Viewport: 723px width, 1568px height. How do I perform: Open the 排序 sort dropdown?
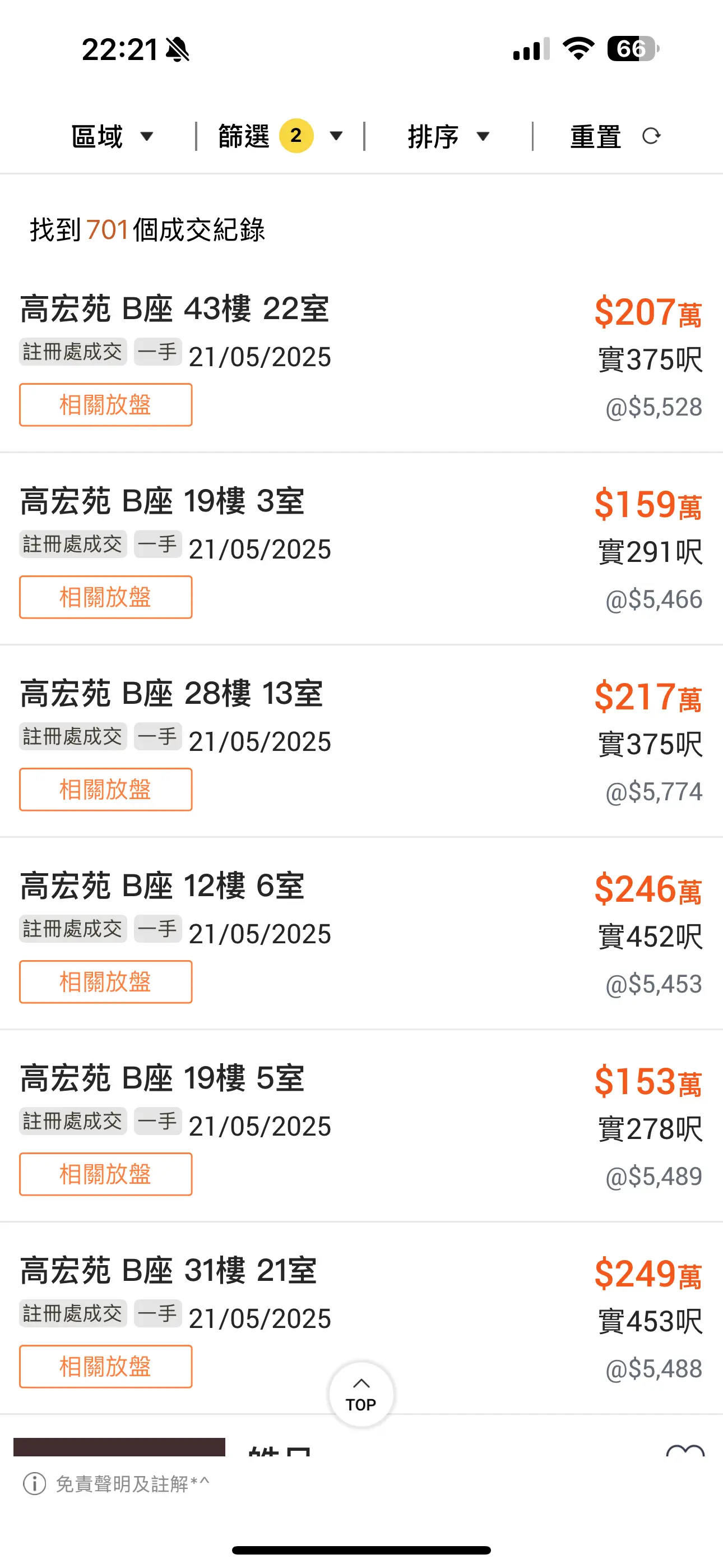(448, 136)
